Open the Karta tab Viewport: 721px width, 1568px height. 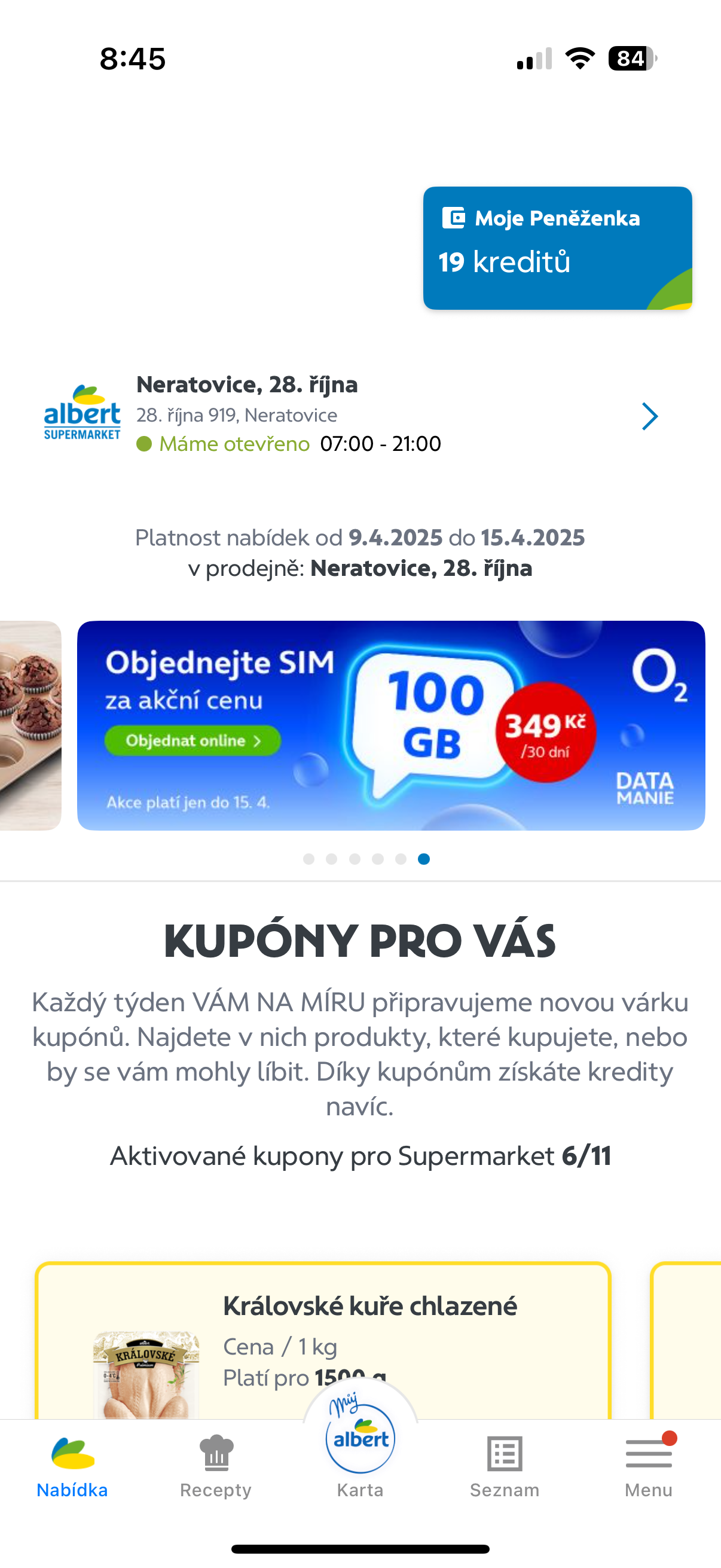tap(360, 1455)
